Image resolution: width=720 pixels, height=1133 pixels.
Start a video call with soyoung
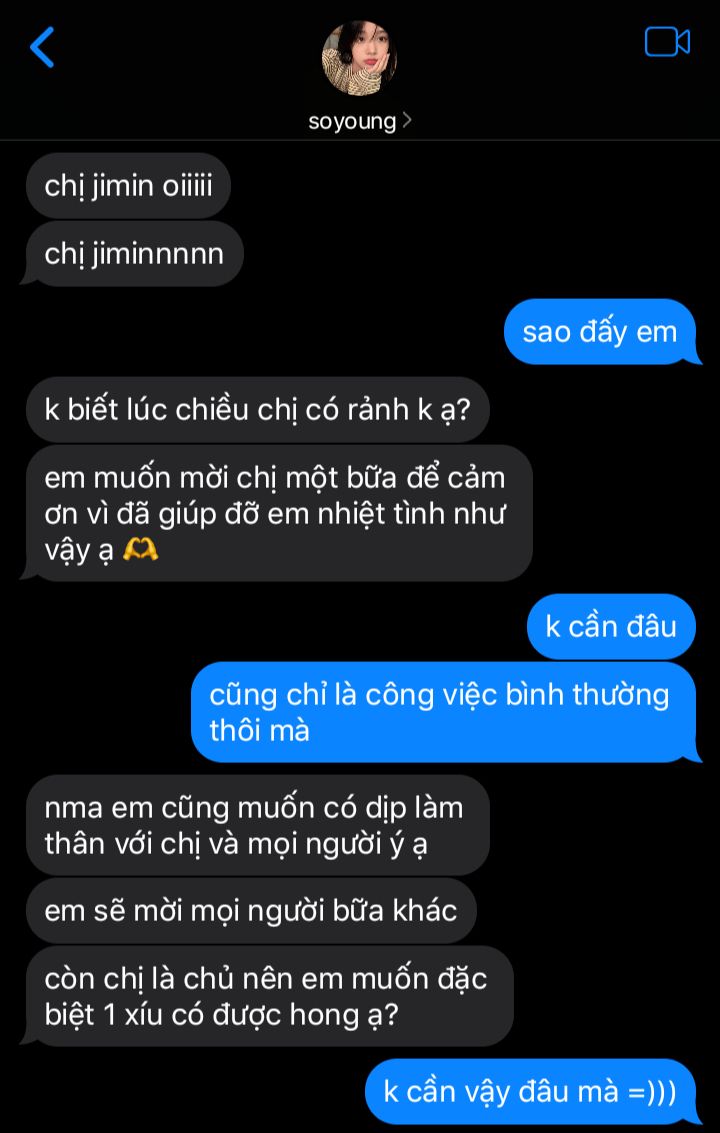click(x=667, y=42)
